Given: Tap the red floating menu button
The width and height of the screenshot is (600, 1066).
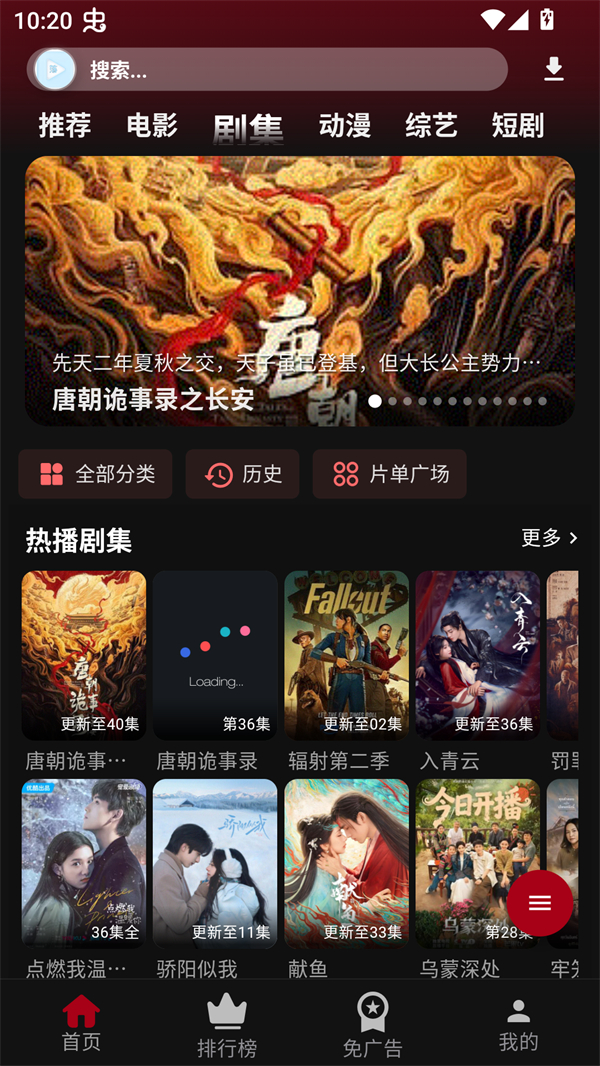Looking at the screenshot, I should (540, 903).
